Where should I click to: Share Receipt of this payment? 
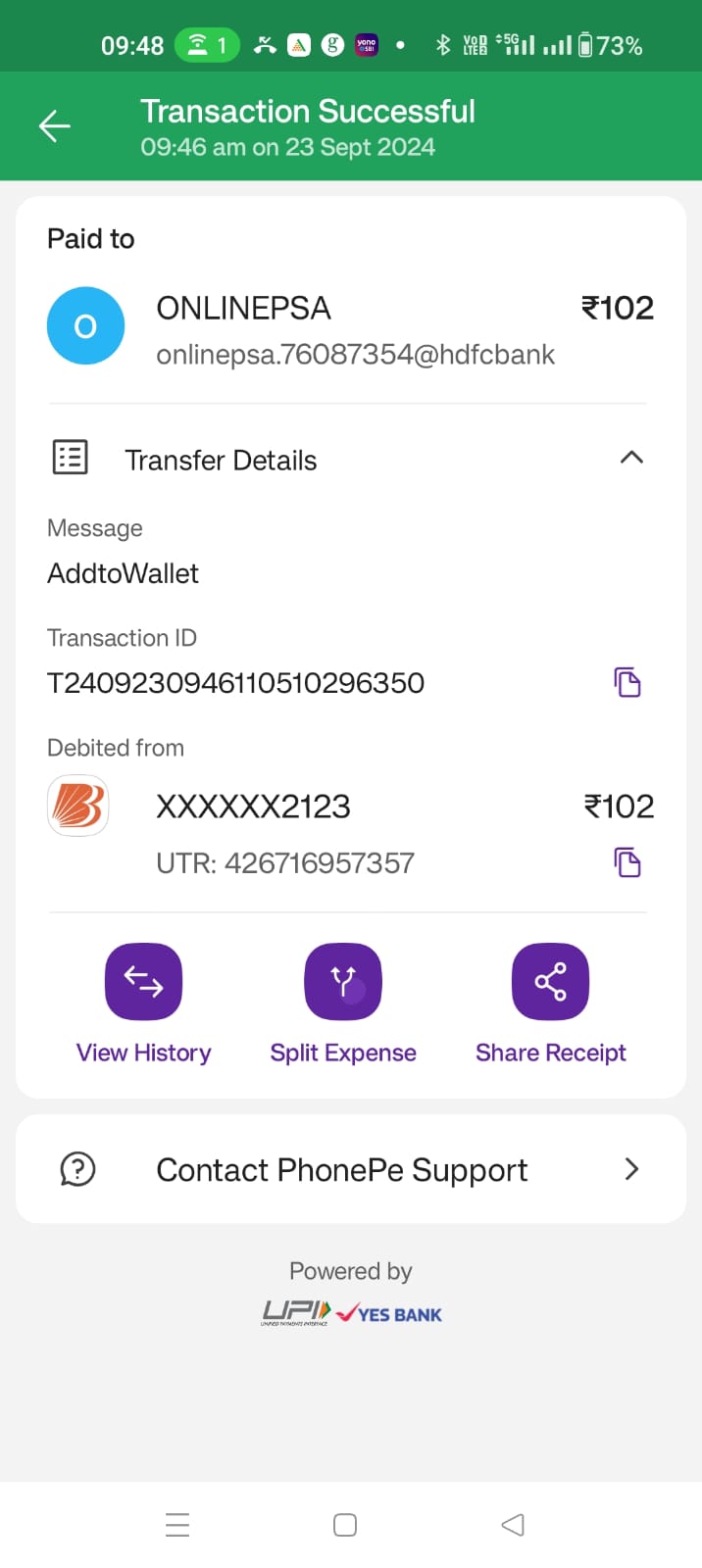coord(550,982)
